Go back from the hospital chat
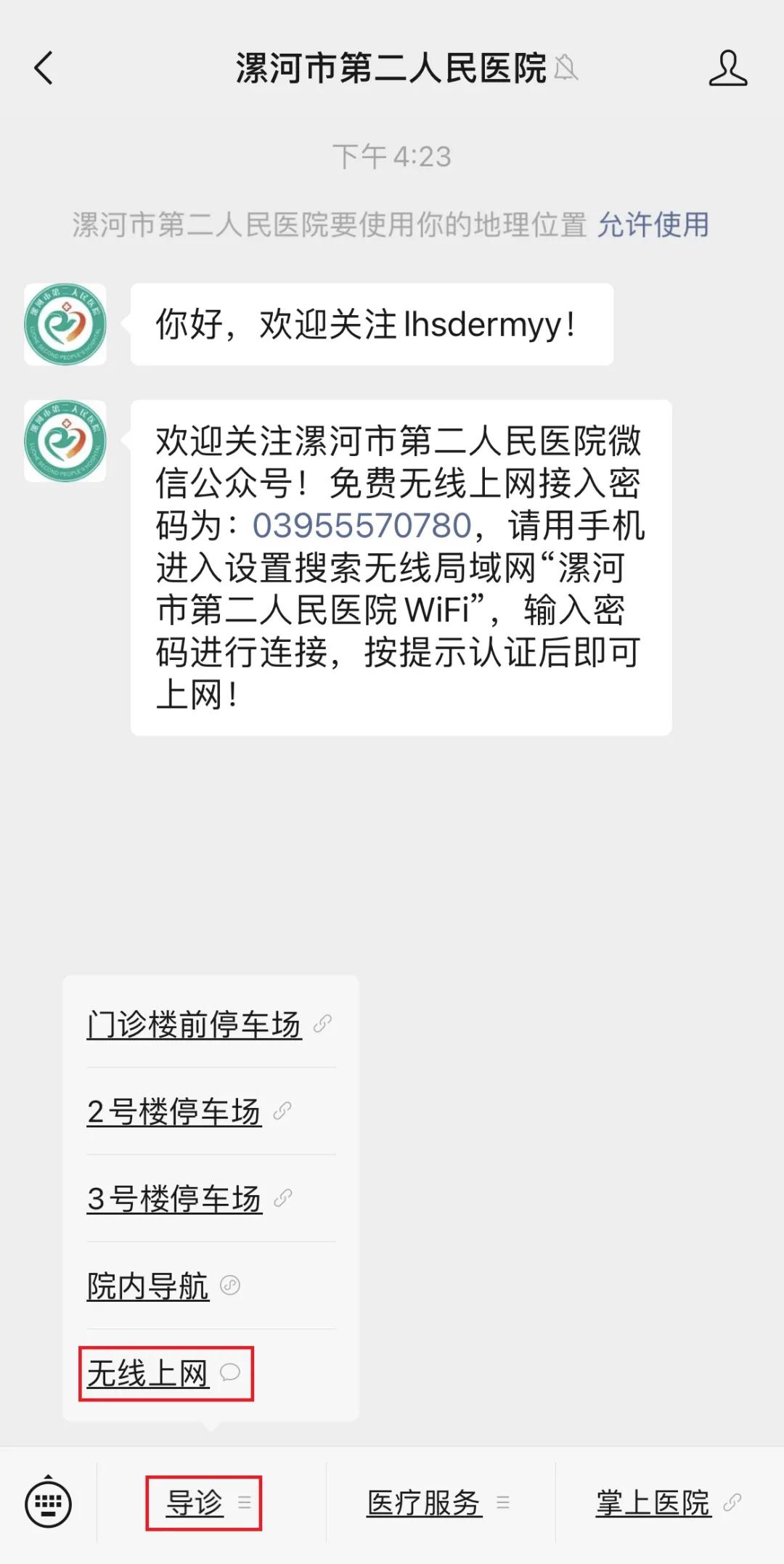 pos(44,68)
